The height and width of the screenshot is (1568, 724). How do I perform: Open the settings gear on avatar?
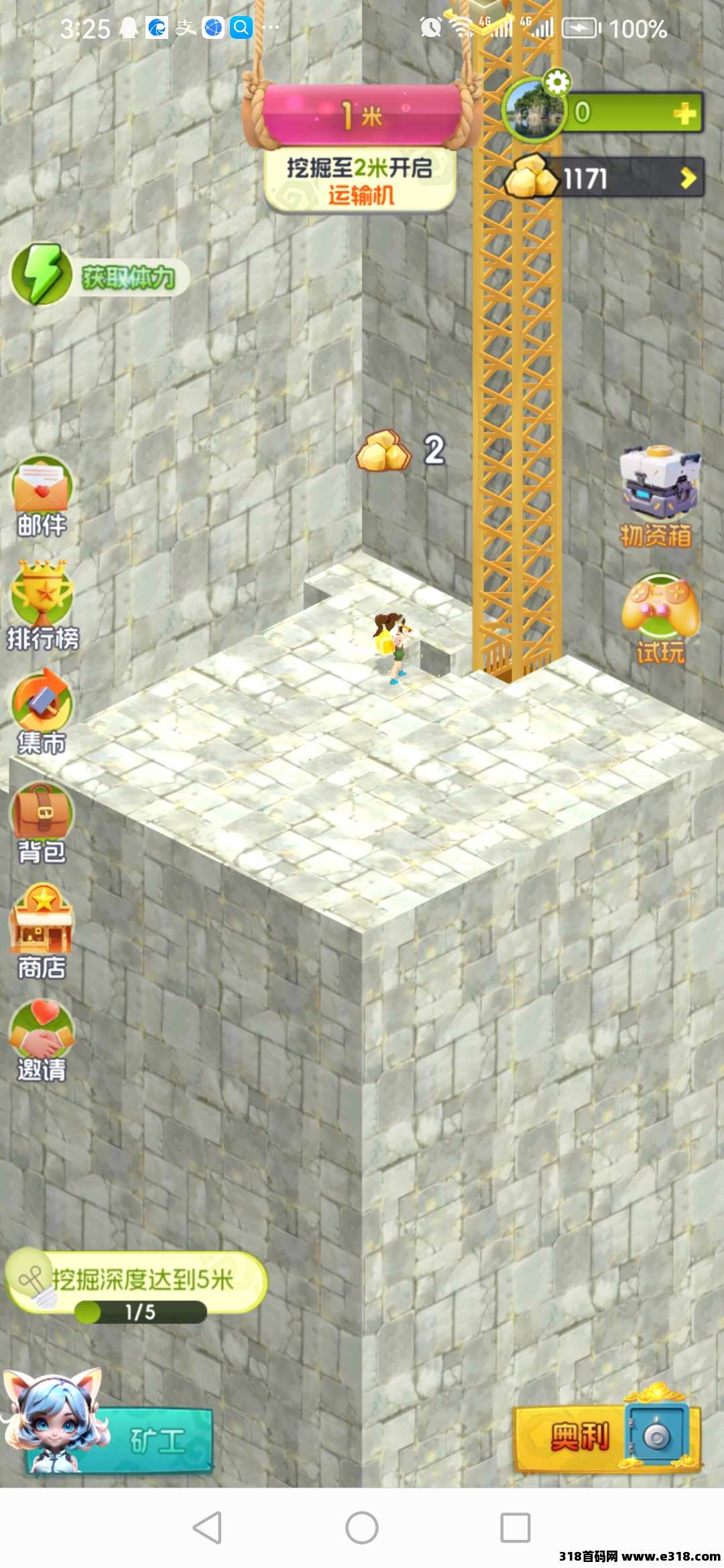tap(556, 83)
